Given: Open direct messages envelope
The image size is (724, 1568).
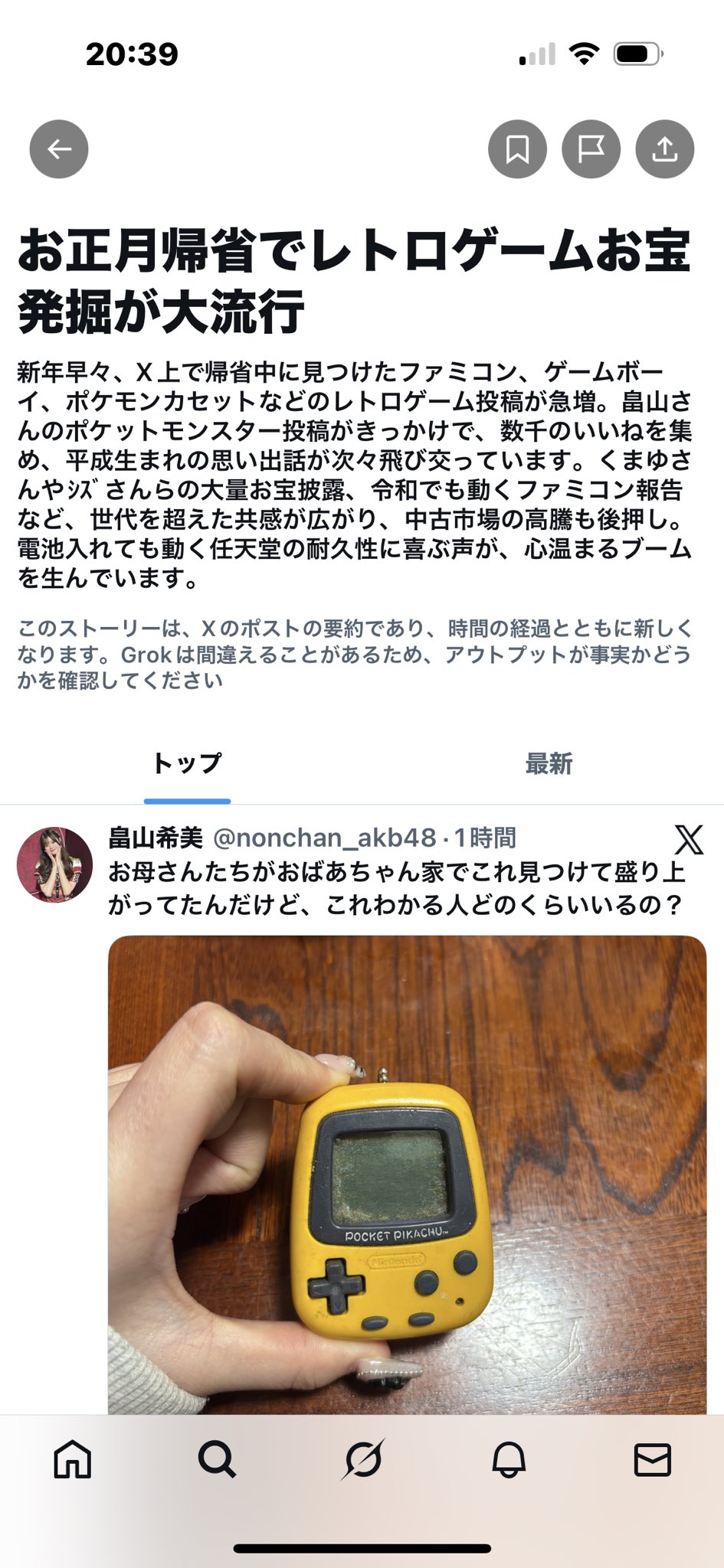Looking at the screenshot, I should click(x=652, y=1460).
